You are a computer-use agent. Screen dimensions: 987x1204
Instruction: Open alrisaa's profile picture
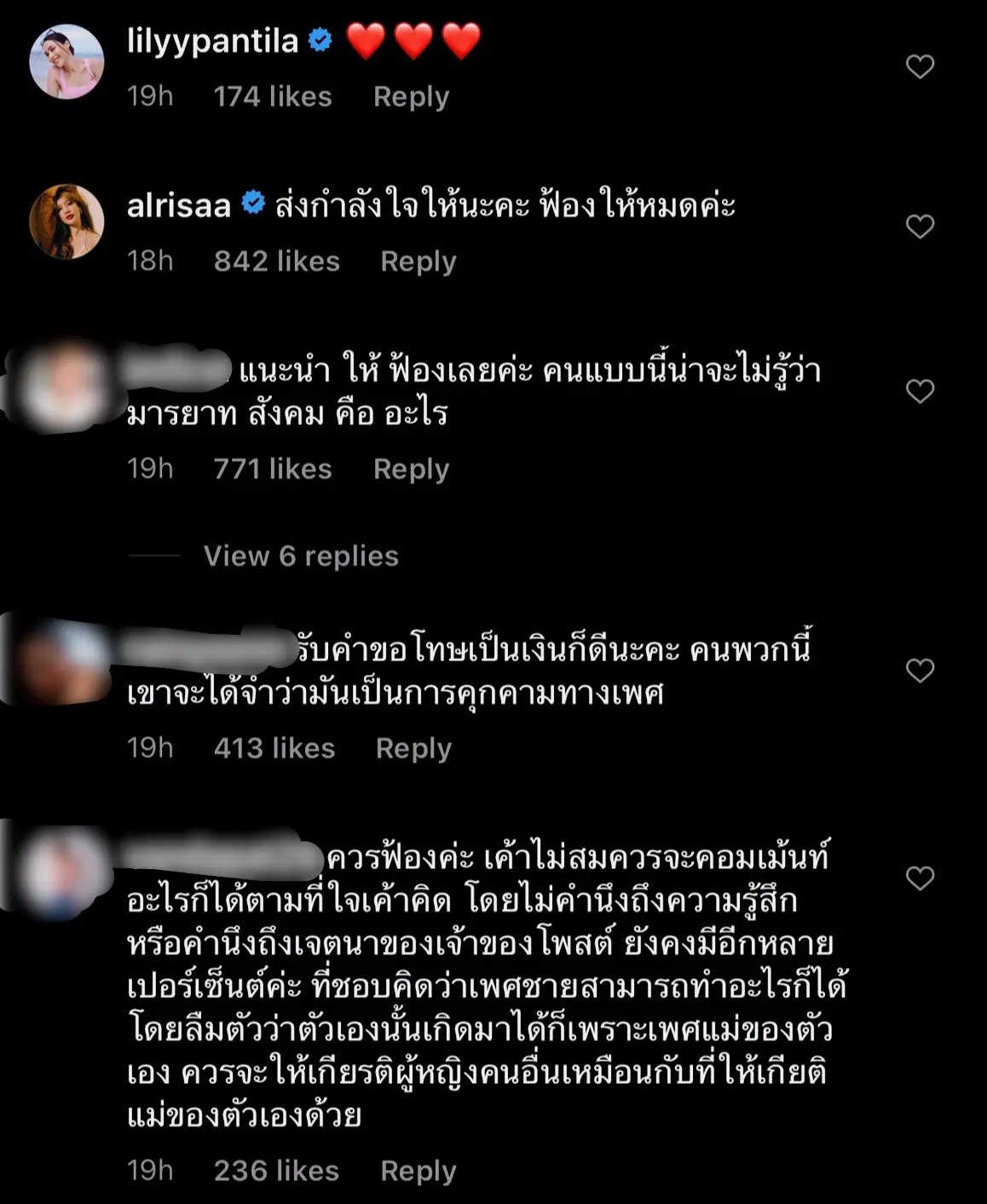66,221
